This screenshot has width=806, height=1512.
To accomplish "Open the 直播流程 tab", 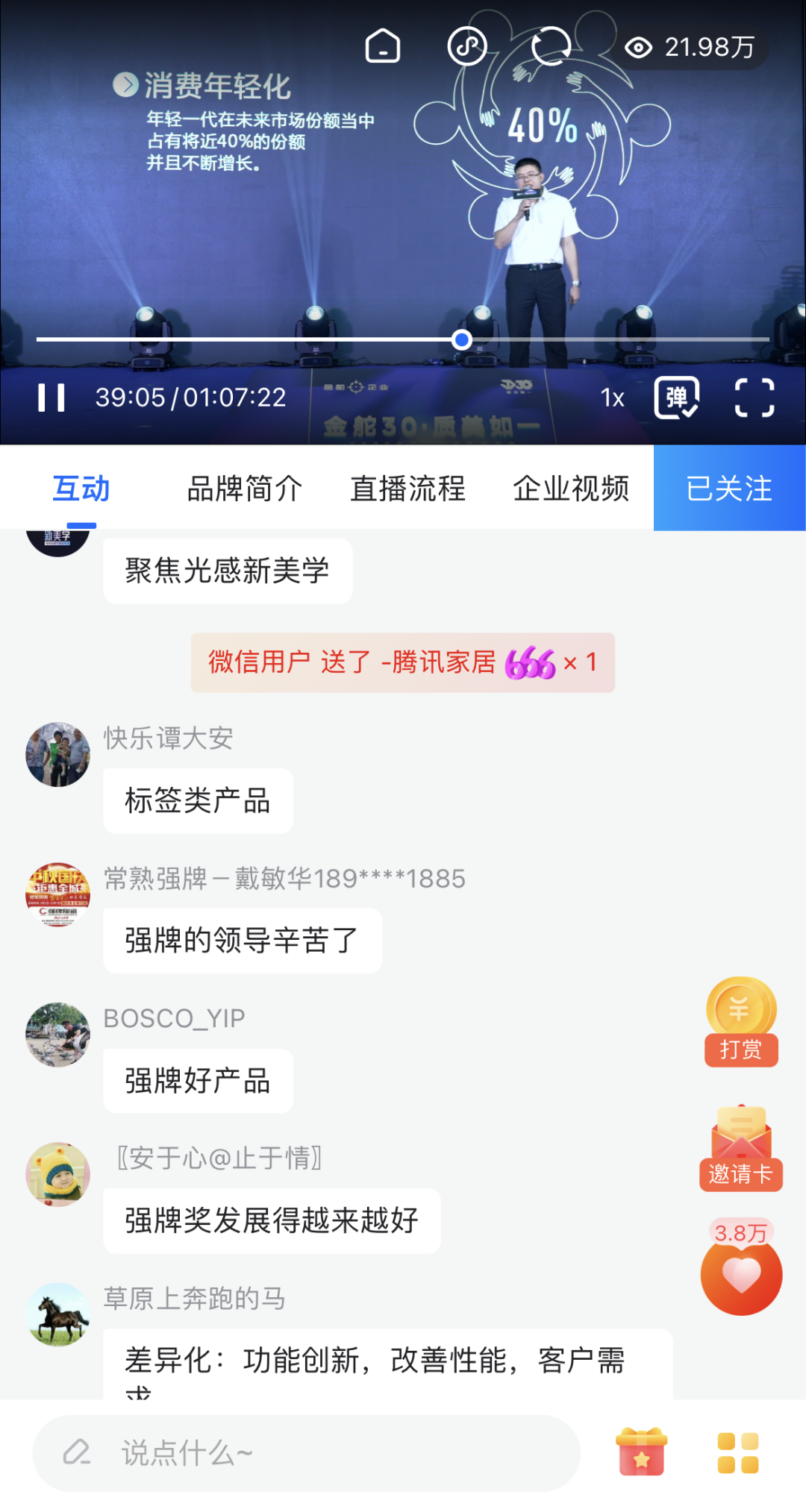I will point(408,489).
